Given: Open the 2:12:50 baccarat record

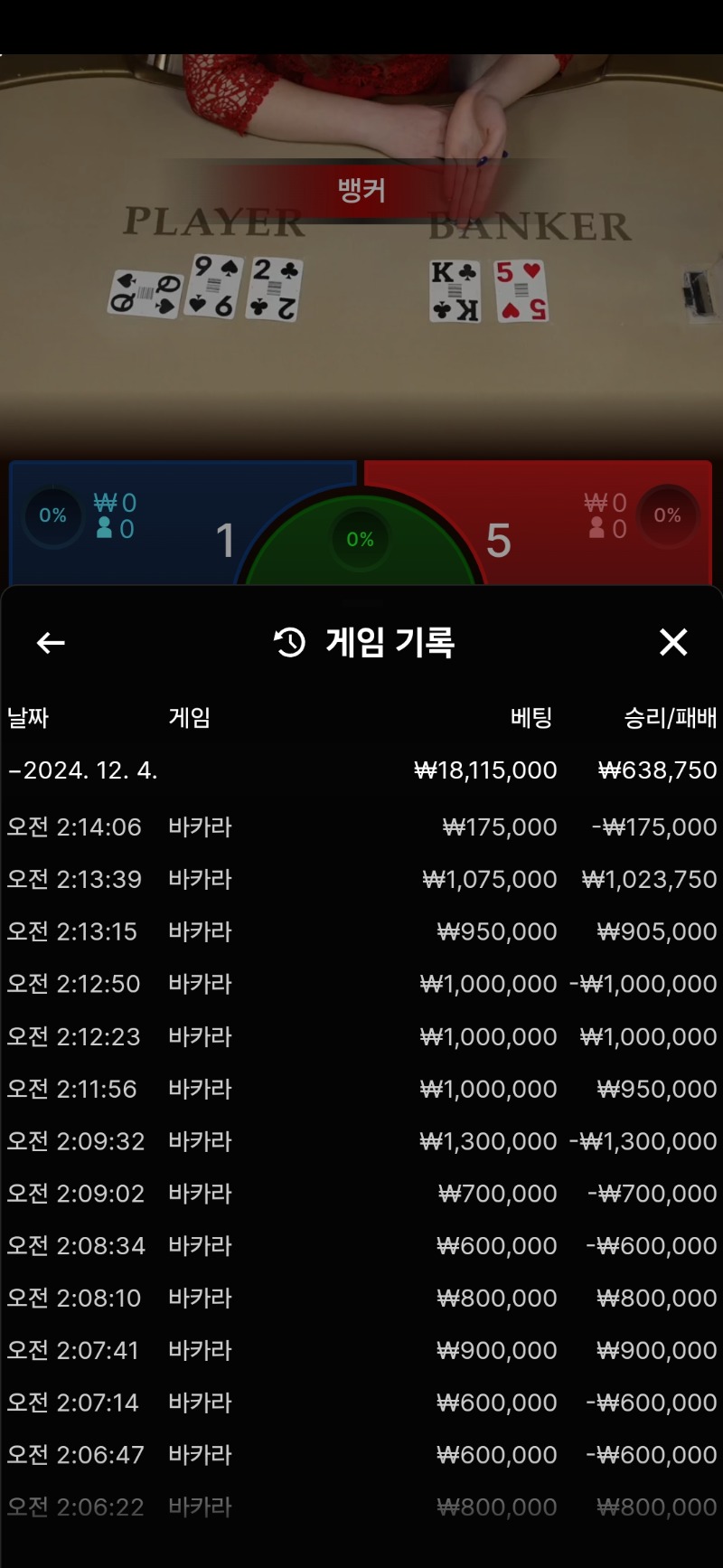Looking at the screenshot, I should tap(361, 984).
